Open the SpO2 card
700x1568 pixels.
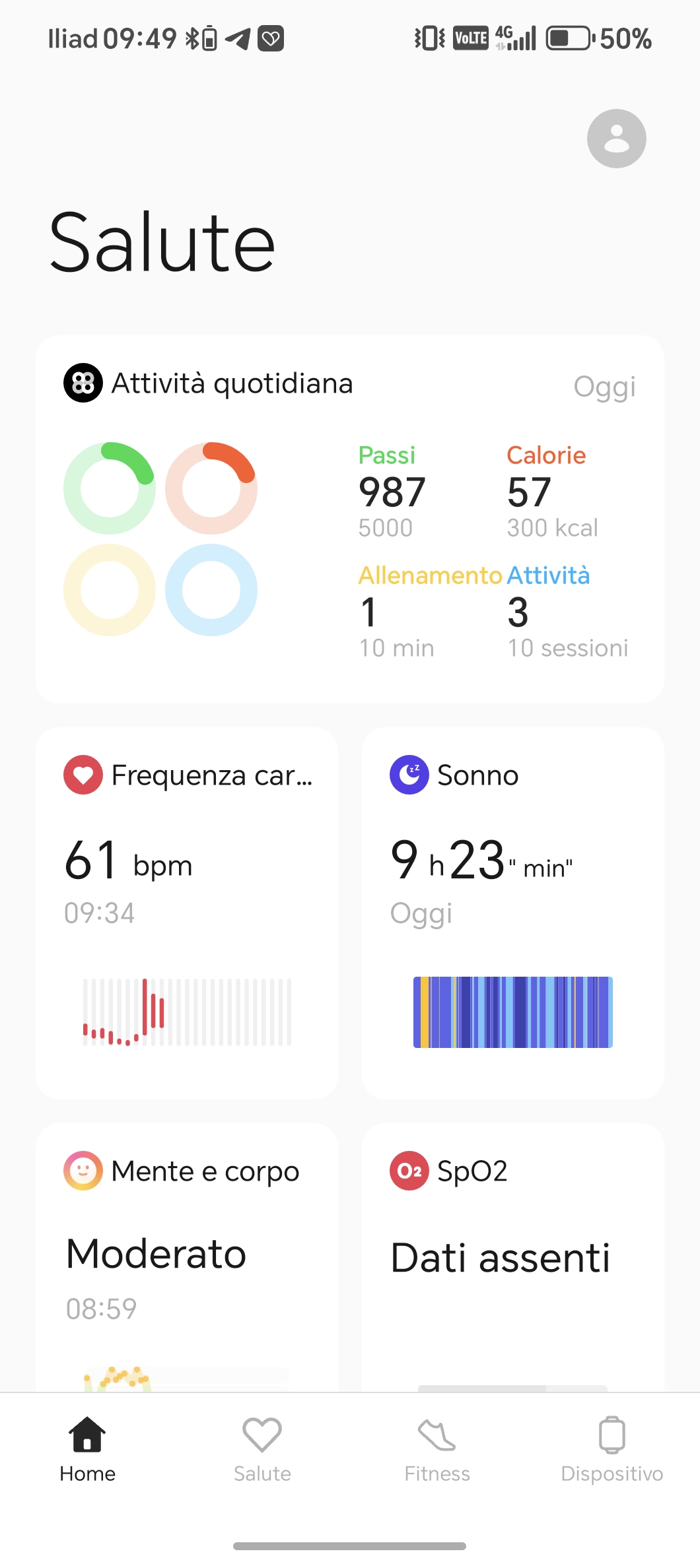513,1258
